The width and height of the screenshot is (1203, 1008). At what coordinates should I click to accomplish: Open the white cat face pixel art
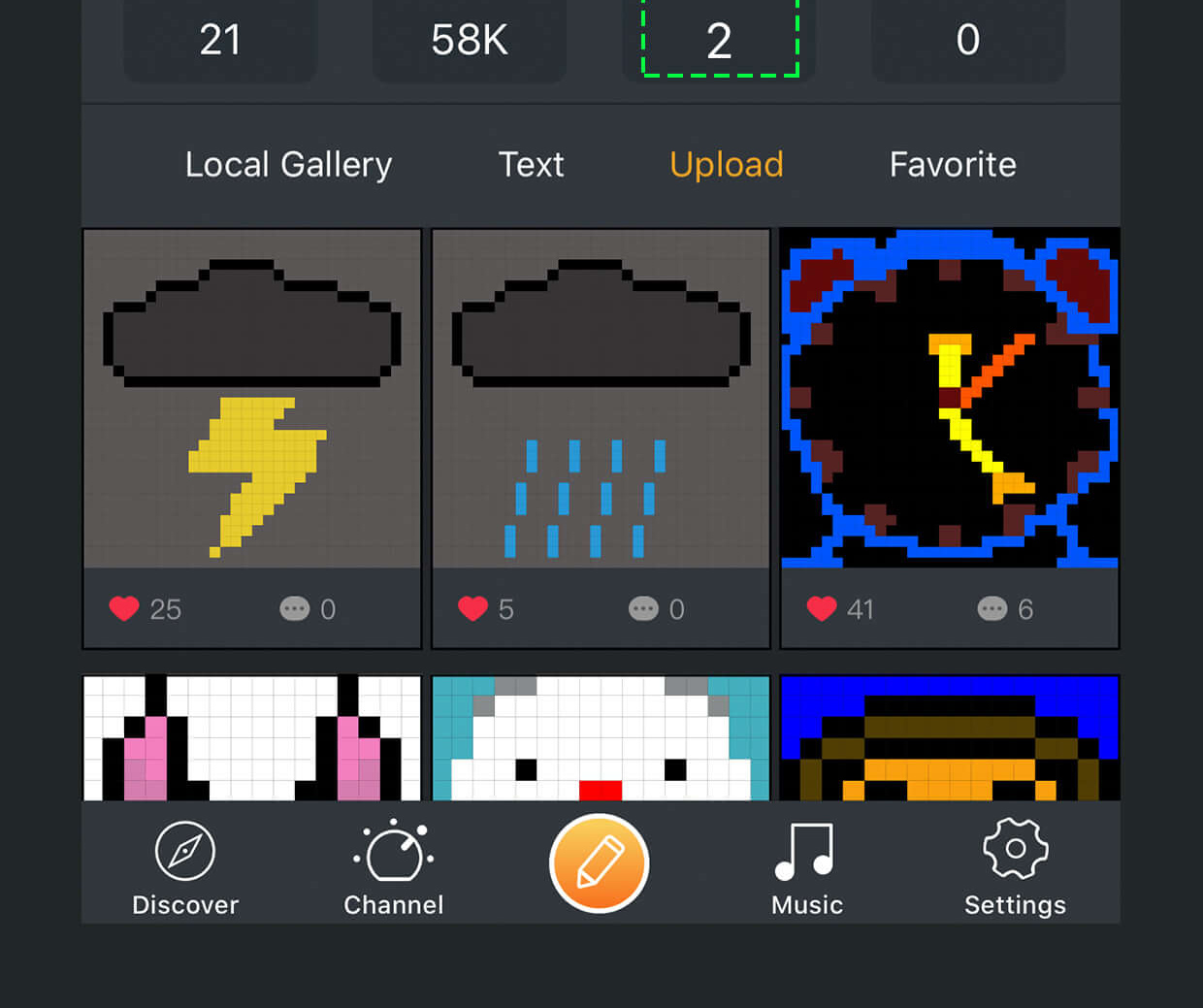click(x=601, y=738)
